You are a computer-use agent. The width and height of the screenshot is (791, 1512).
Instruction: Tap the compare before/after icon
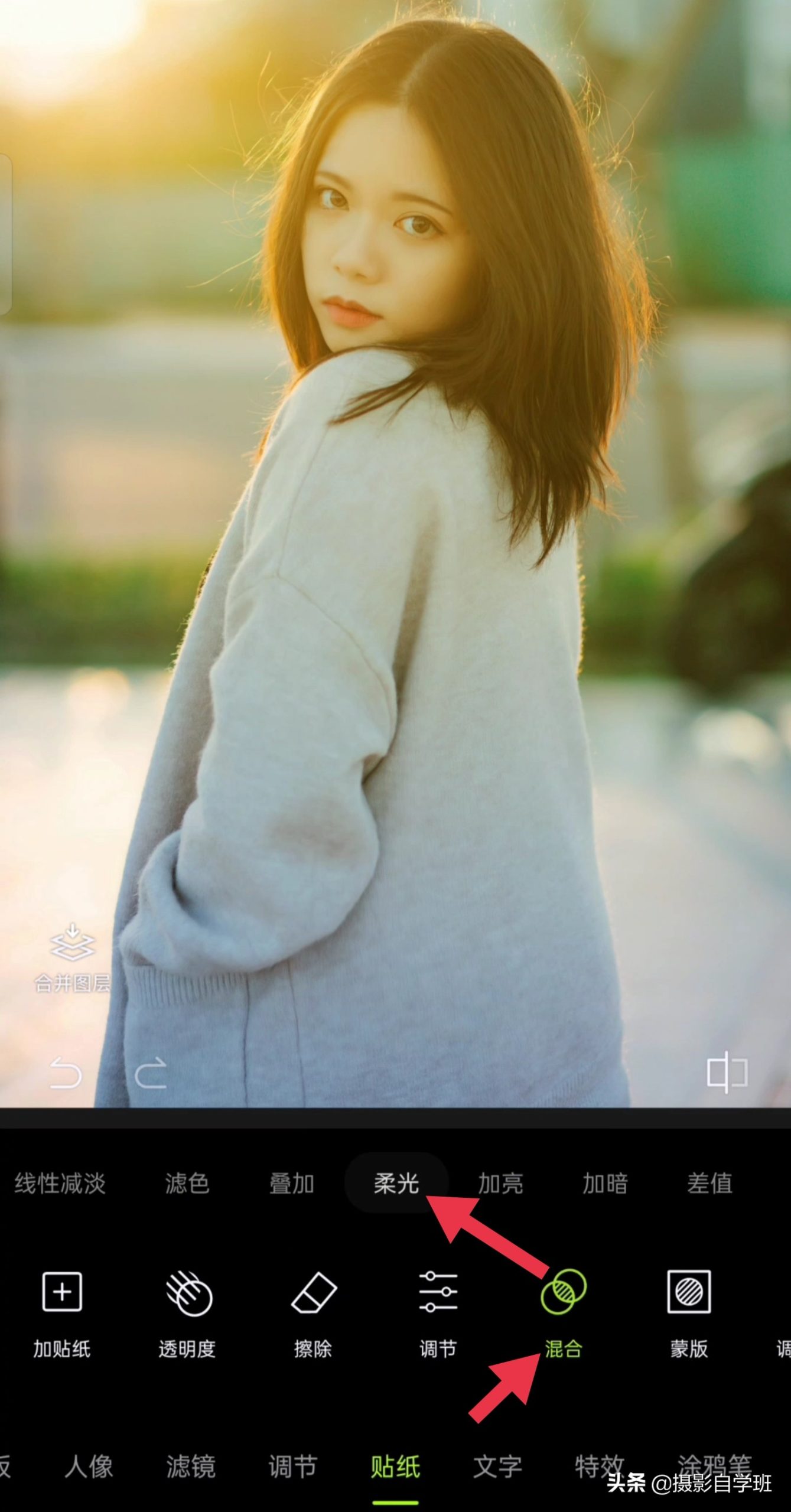click(728, 1072)
